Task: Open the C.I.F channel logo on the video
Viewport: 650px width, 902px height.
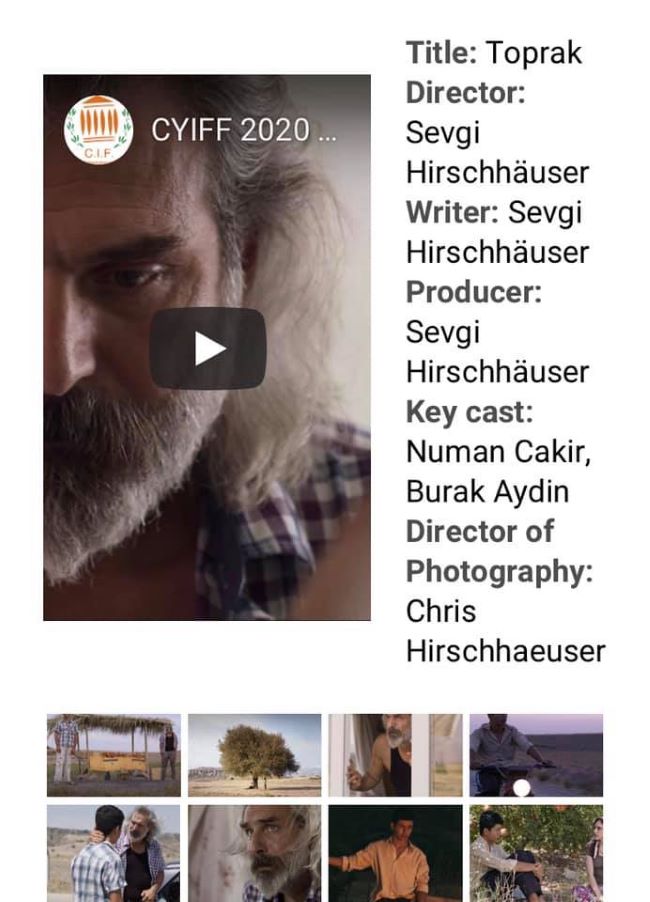Action: (x=98, y=129)
